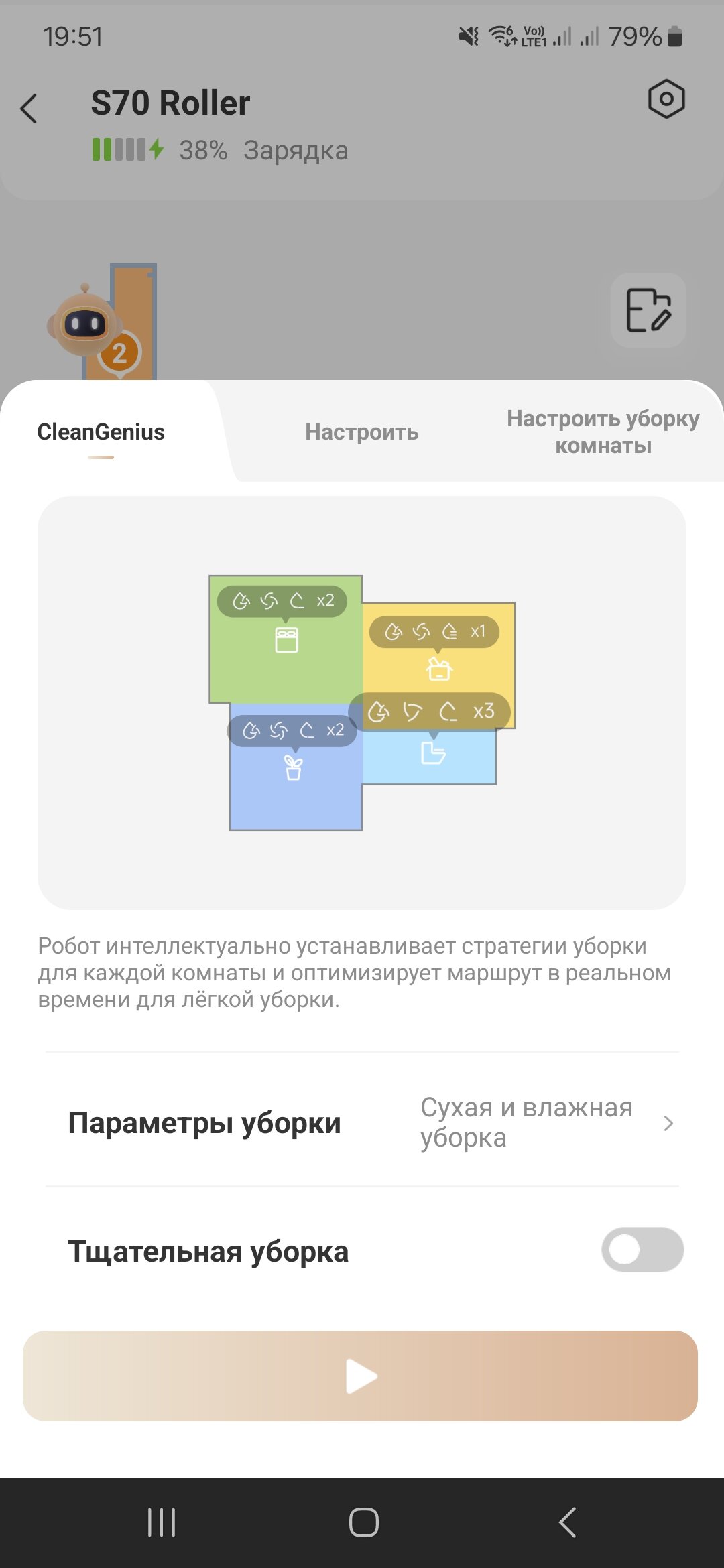This screenshot has height=1568, width=724.
Task: Tap the system home button
Action: (363, 1522)
